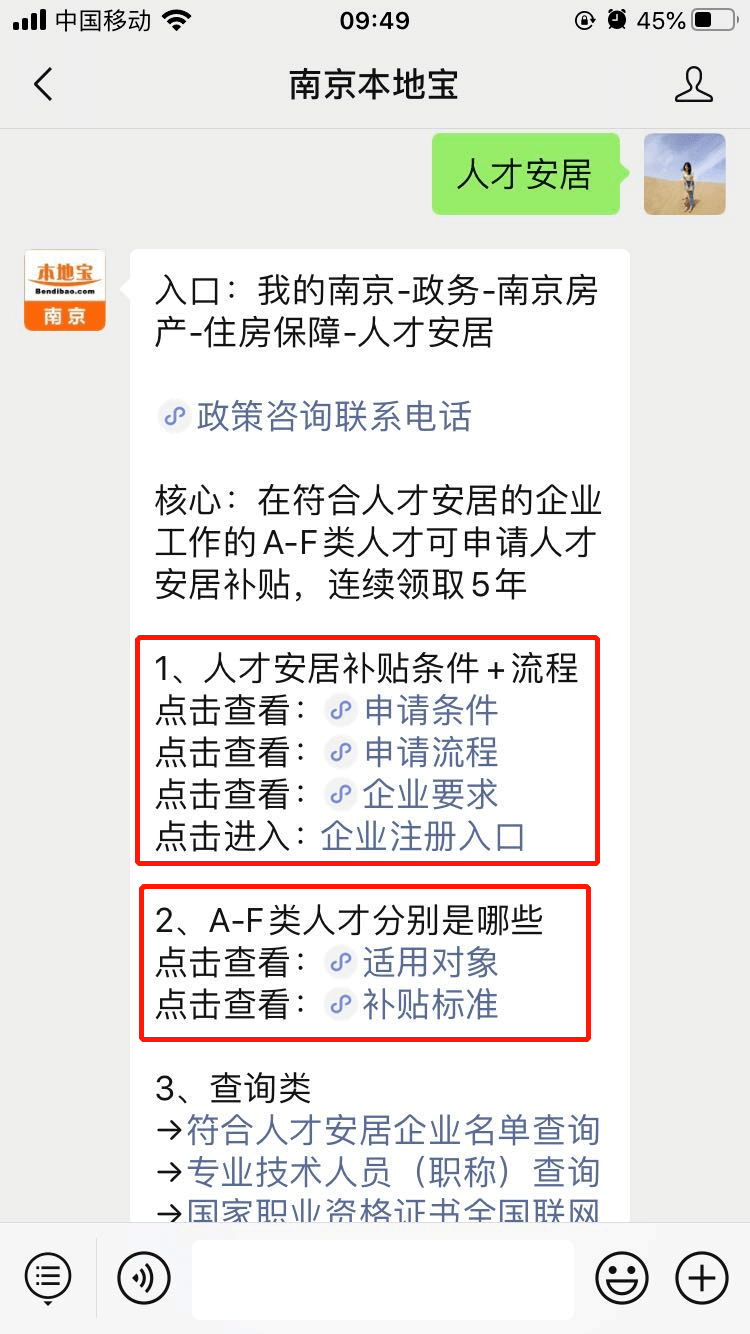Open the 适用对象 link
This screenshot has width=750, height=1334.
[430, 962]
